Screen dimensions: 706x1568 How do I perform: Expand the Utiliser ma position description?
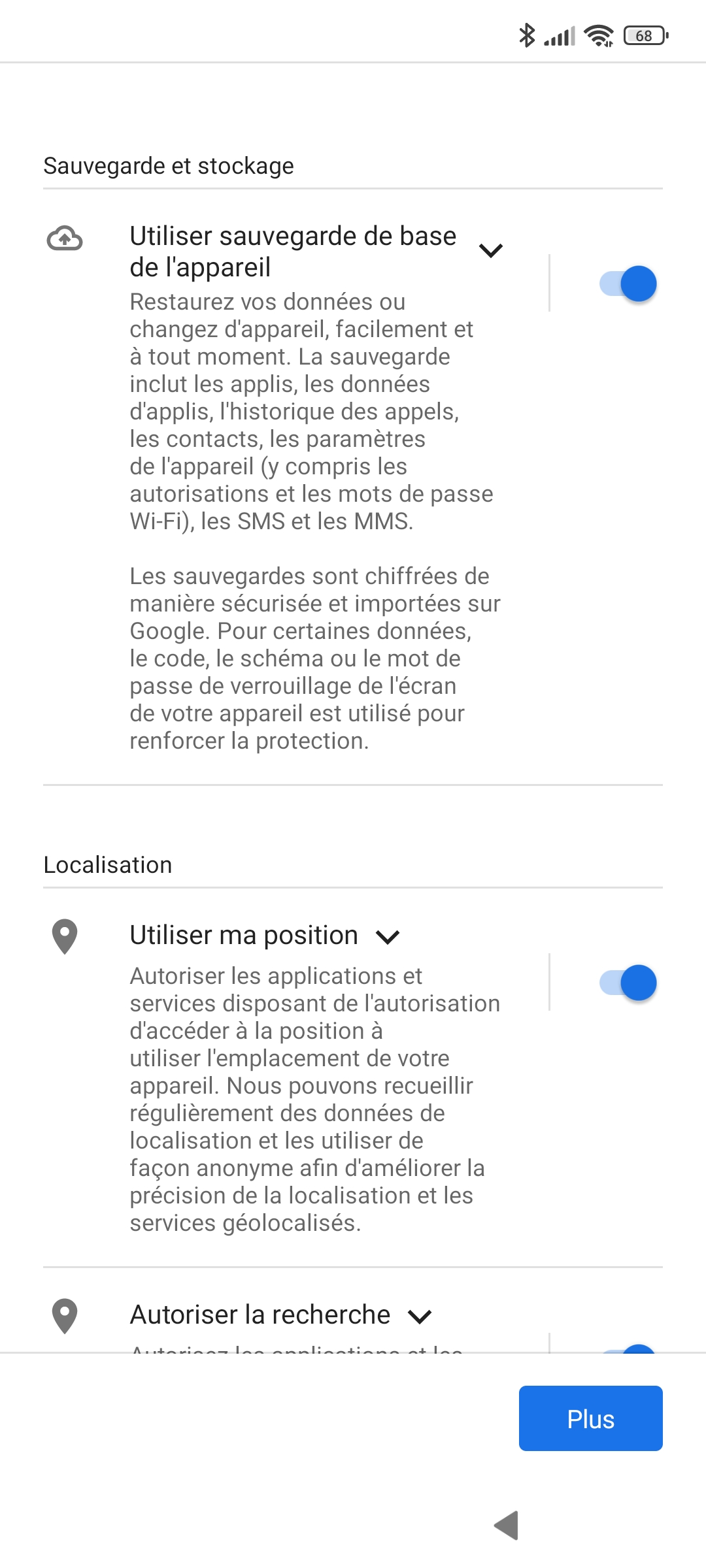click(x=388, y=937)
